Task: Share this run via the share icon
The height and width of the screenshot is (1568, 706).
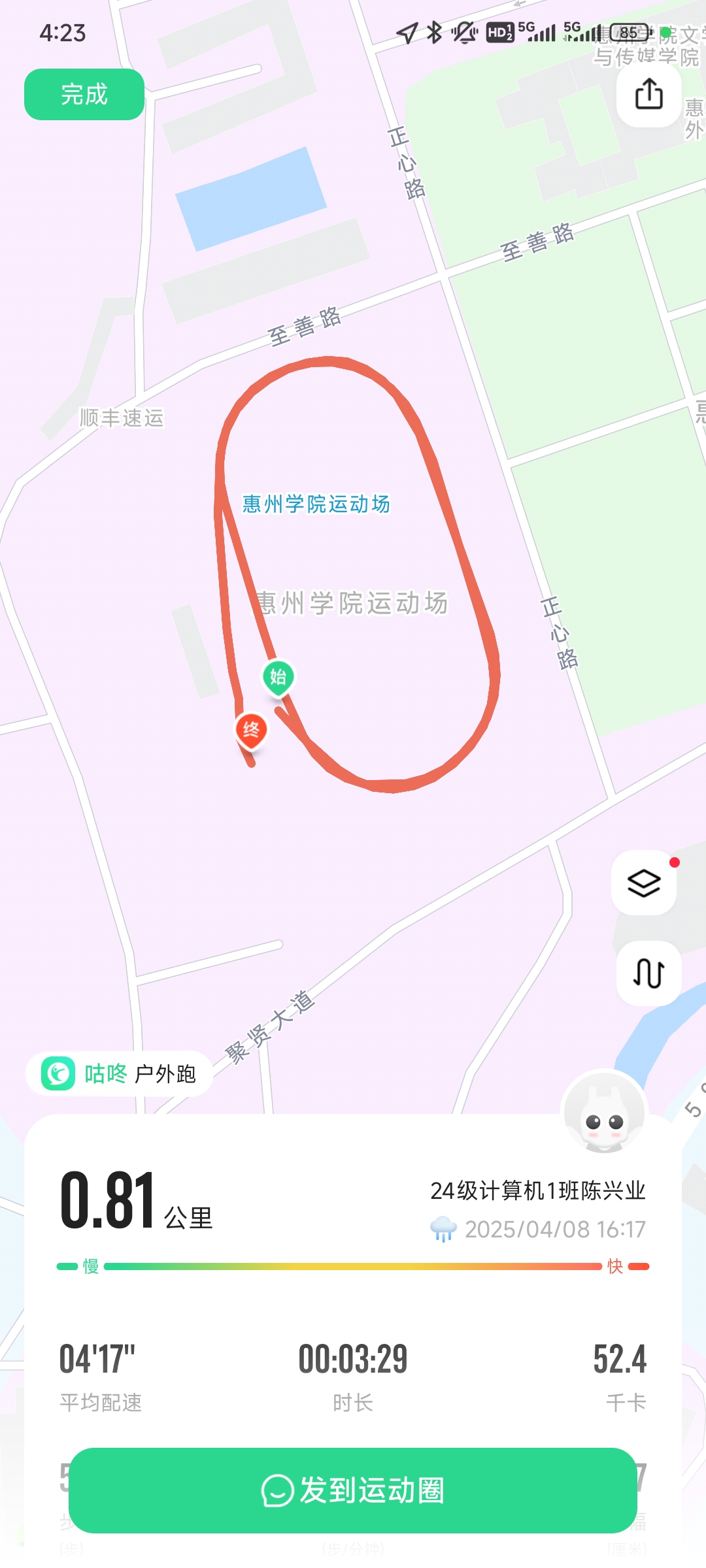Action: point(649,94)
